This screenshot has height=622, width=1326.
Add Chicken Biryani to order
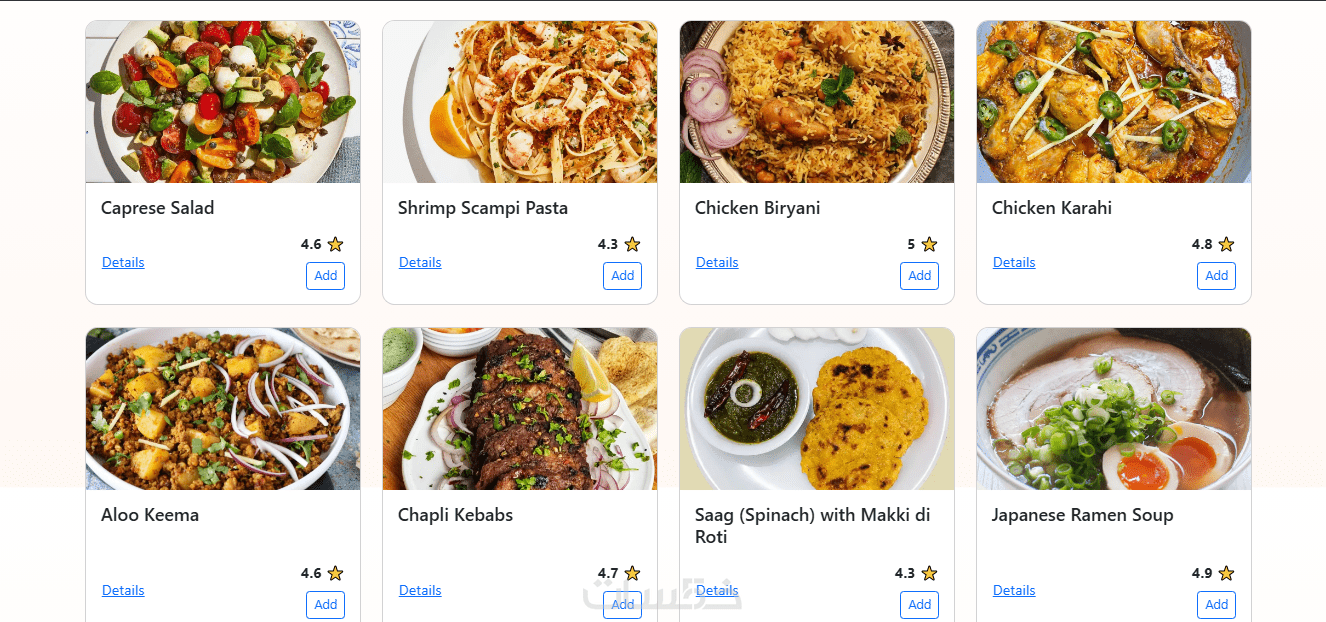[919, 276]
